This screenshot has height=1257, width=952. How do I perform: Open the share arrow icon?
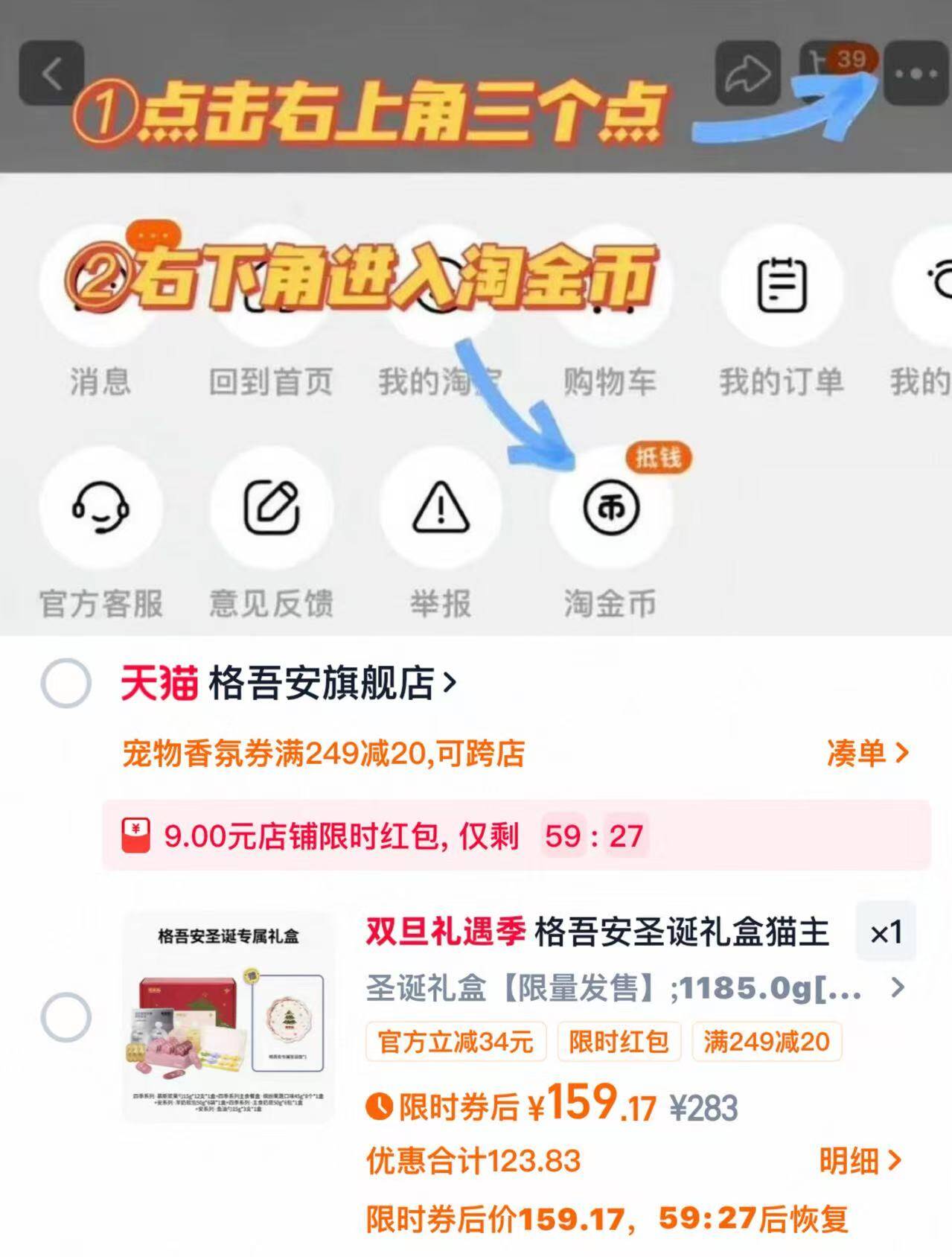(x=747, y=71)
